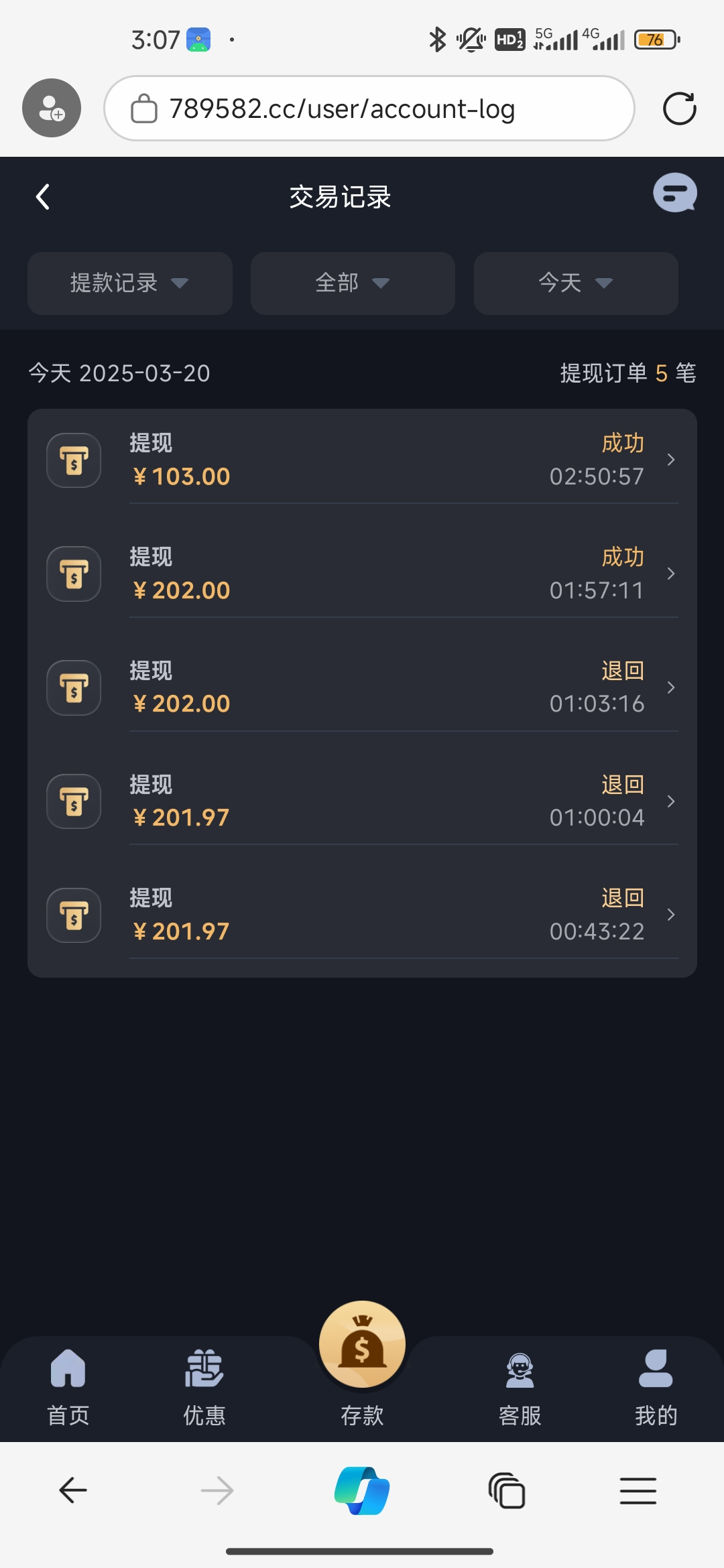Switch to the 首页 tab
Image resolution: width=724 pixels, height=1568 pixels.
(x=68, y=1387)
